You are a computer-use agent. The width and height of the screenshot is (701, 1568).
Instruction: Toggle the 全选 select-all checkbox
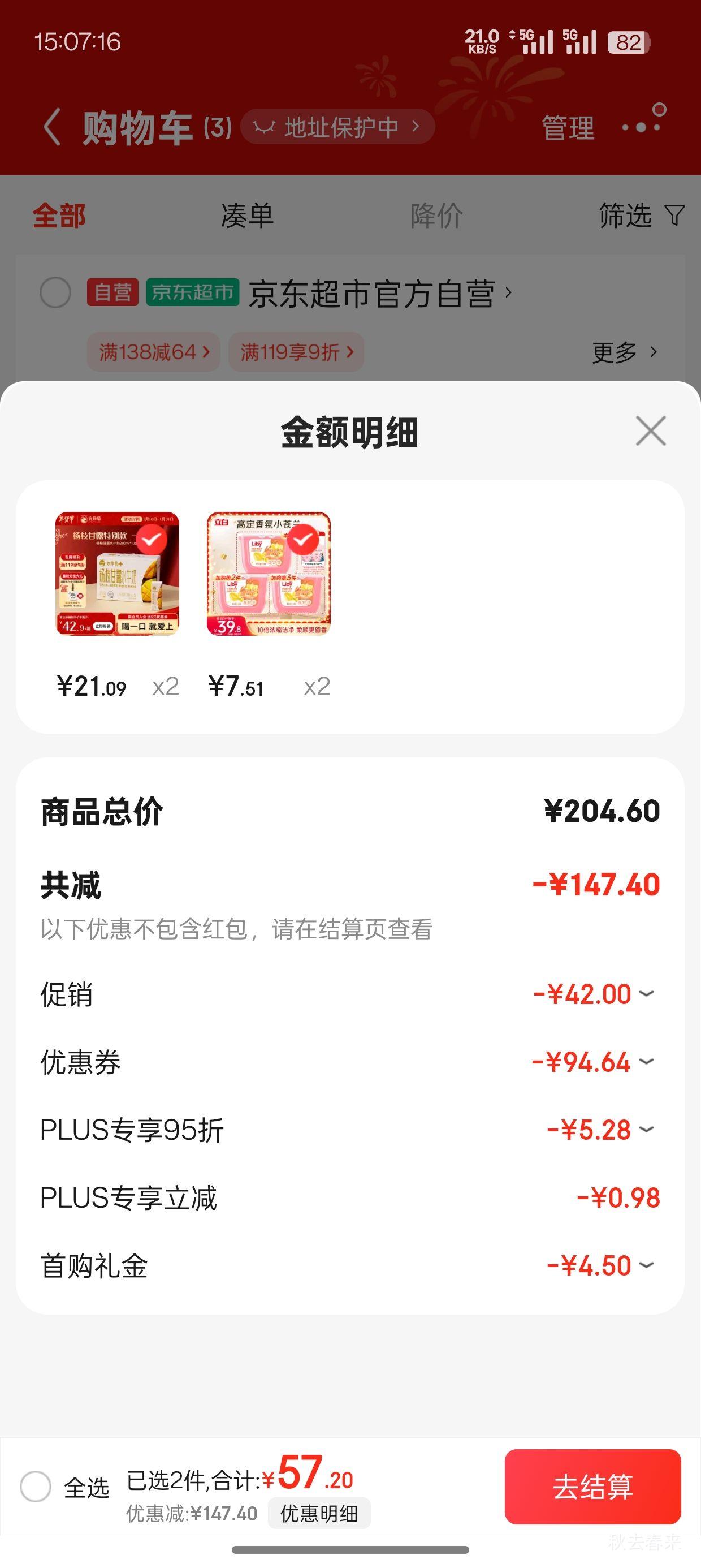(x=36, y=1487)
